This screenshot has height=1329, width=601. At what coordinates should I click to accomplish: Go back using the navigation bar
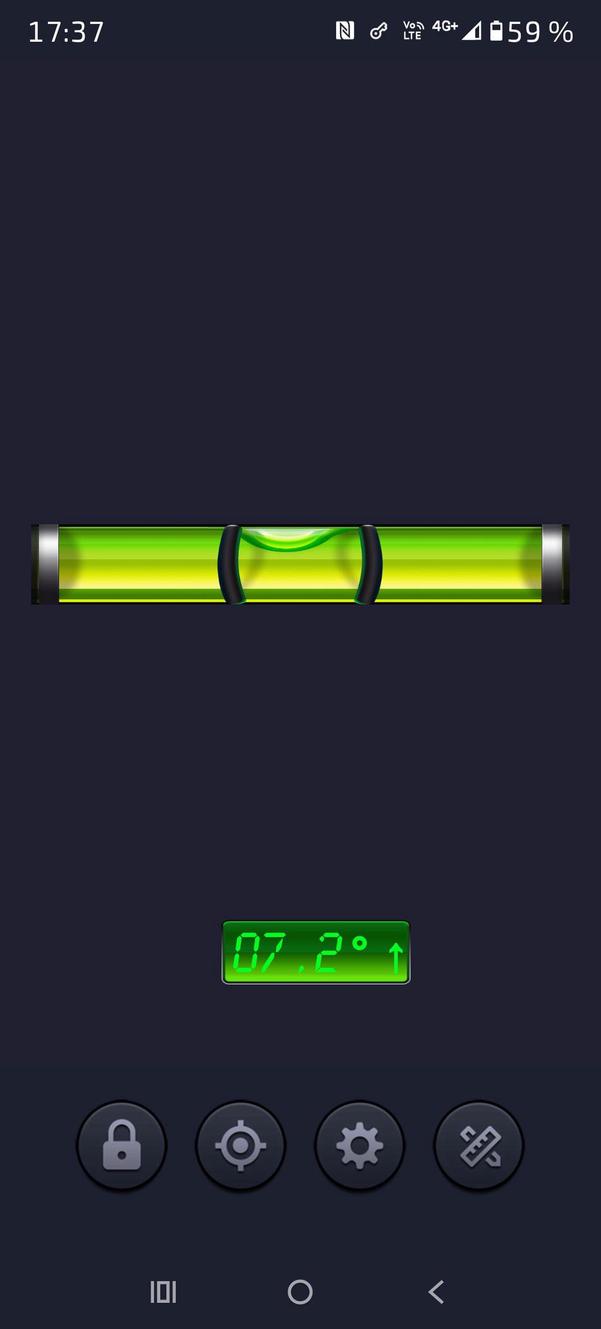(x=436, y=1292)
